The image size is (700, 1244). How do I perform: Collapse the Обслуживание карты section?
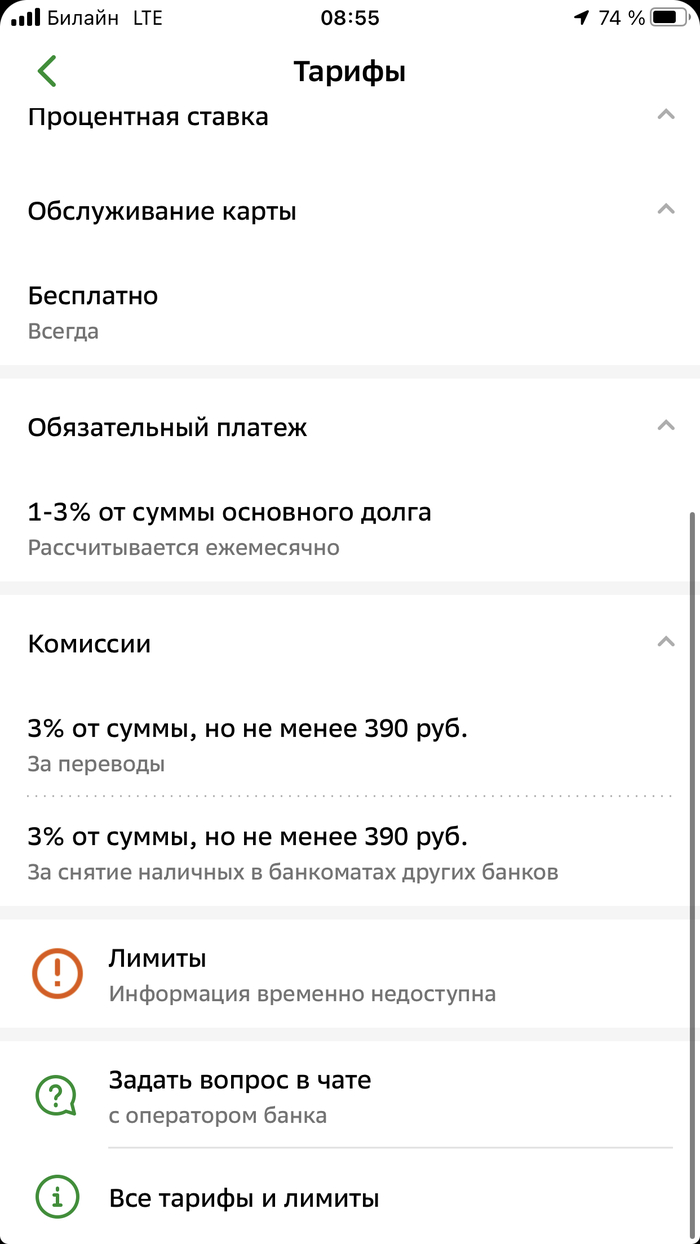coord(665,210)
